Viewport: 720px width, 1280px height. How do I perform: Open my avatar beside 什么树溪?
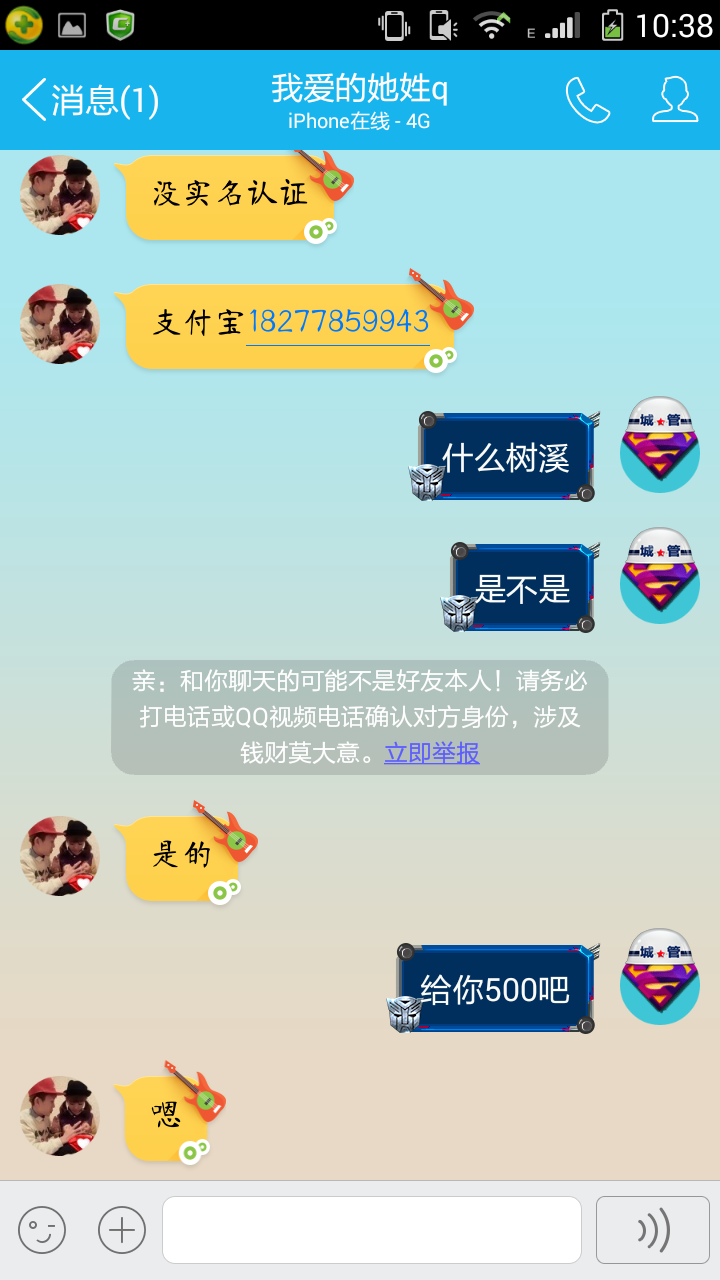click(x=660, y=445)
